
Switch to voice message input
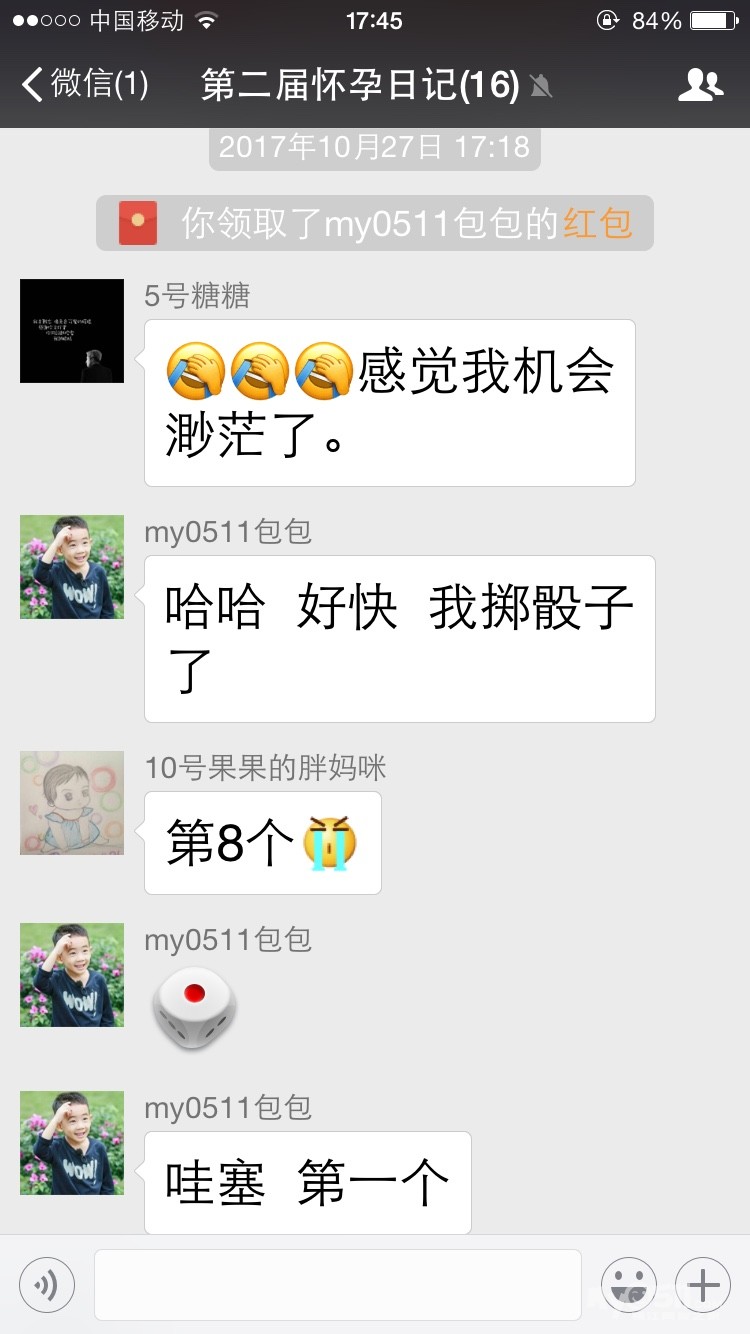click(x=47, y=1284)
